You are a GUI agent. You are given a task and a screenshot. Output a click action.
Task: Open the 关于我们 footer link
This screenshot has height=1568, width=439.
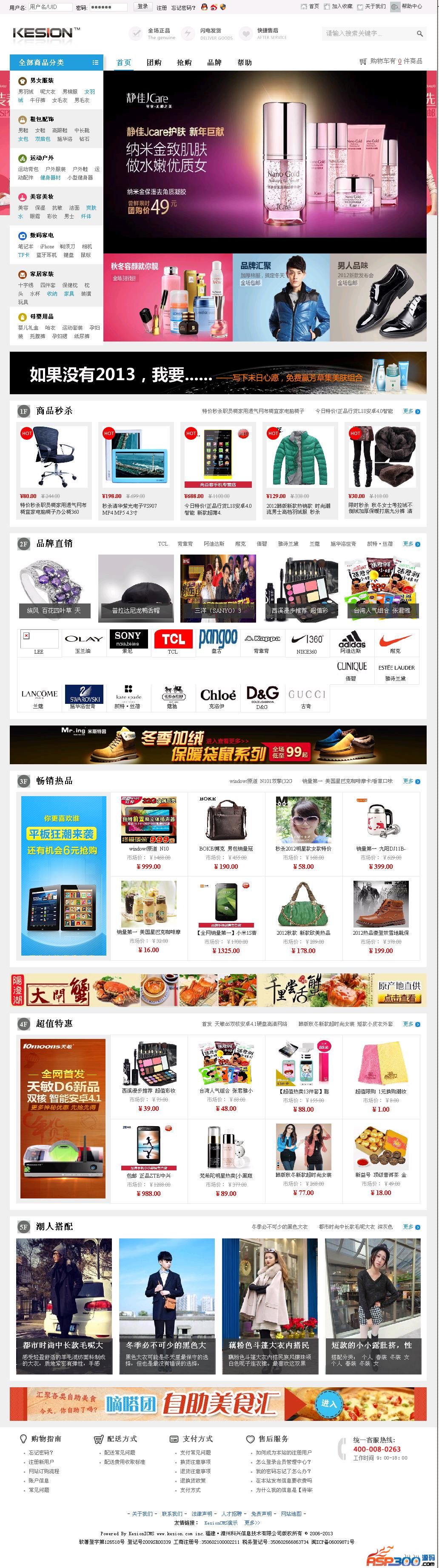click(x=142, y=1513)
